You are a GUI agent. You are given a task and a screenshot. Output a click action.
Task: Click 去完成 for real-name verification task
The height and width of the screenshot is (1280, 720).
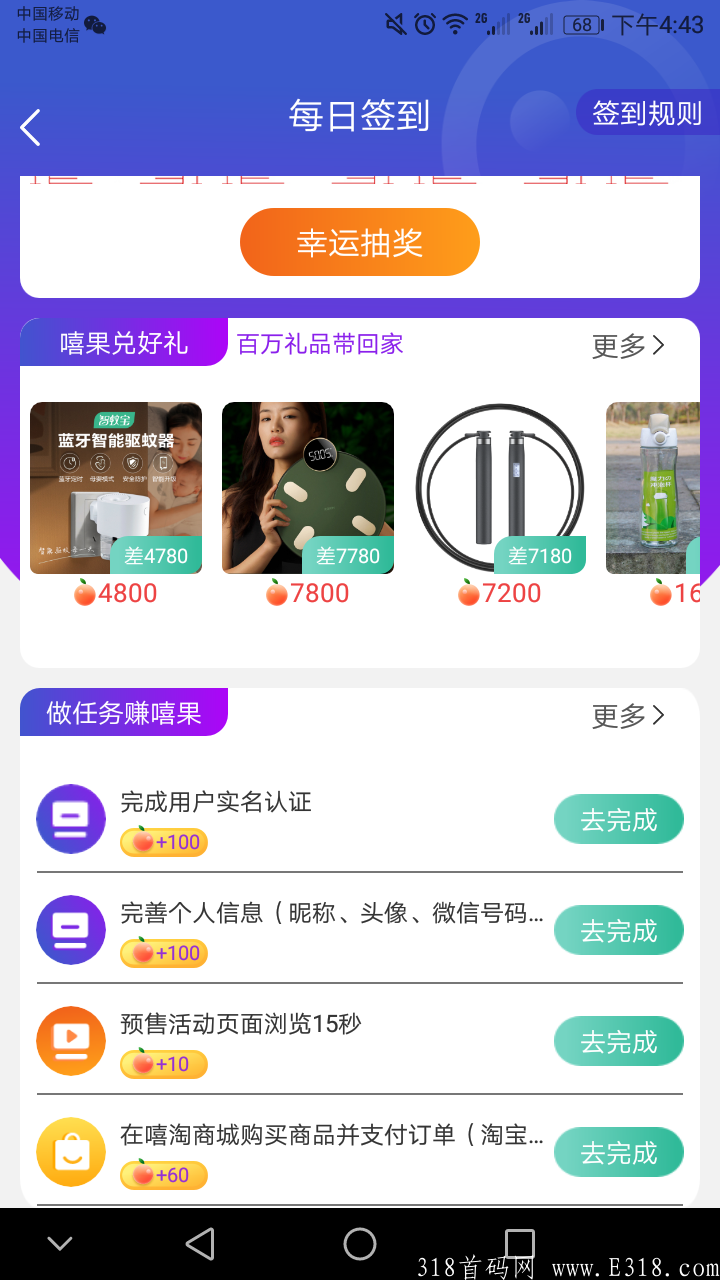[618, 819]
